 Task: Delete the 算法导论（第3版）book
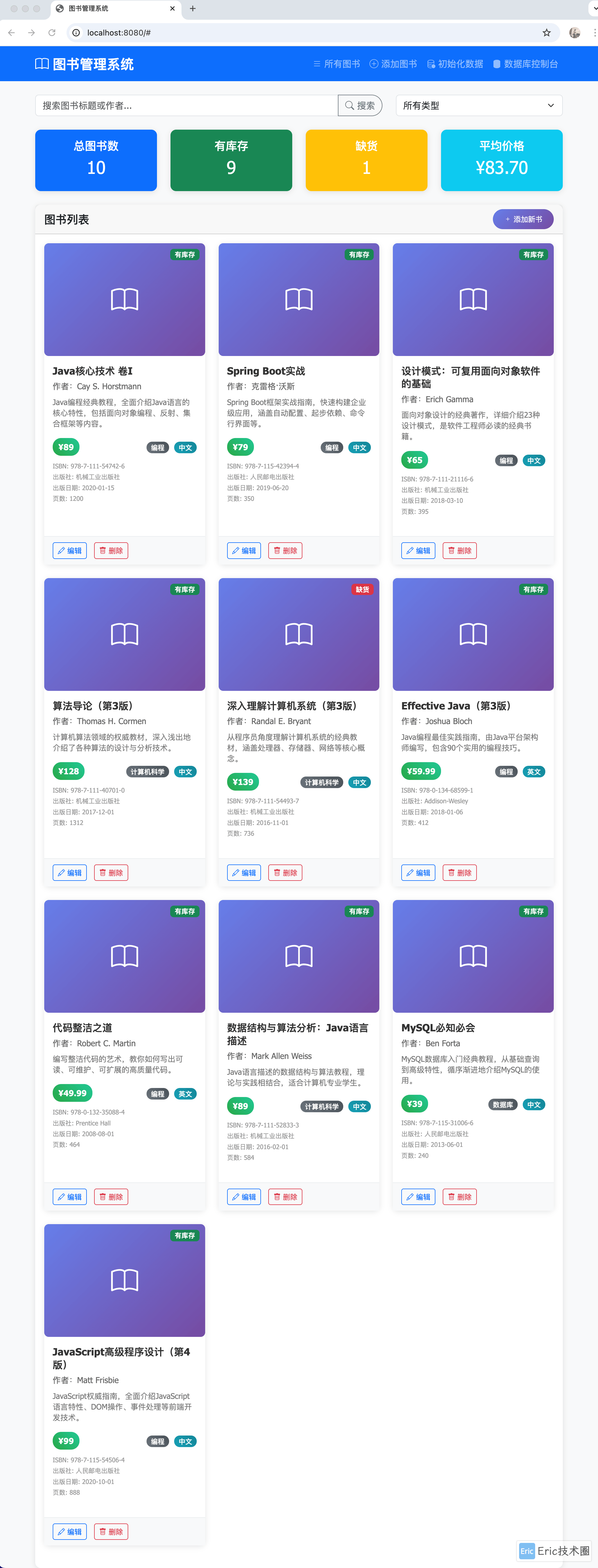(111, 872)
